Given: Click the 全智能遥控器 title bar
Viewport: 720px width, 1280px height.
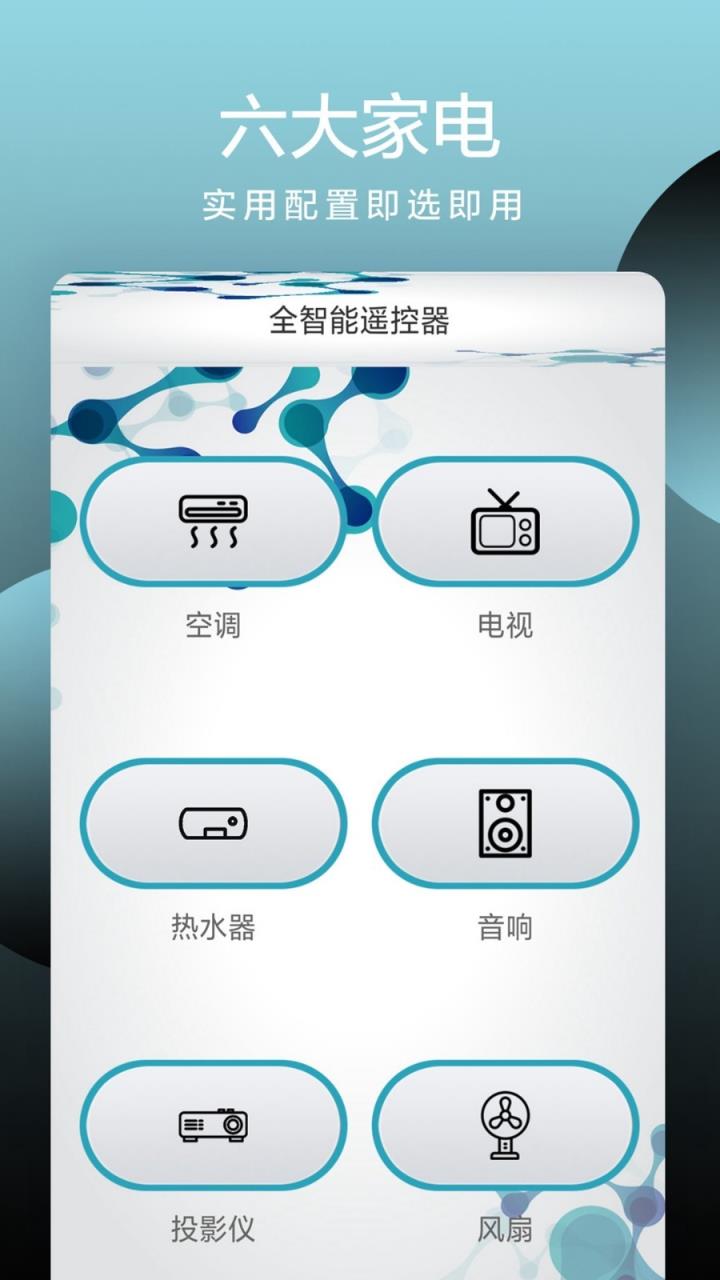Looking at the screenshot, I should (x=360, y=322).
